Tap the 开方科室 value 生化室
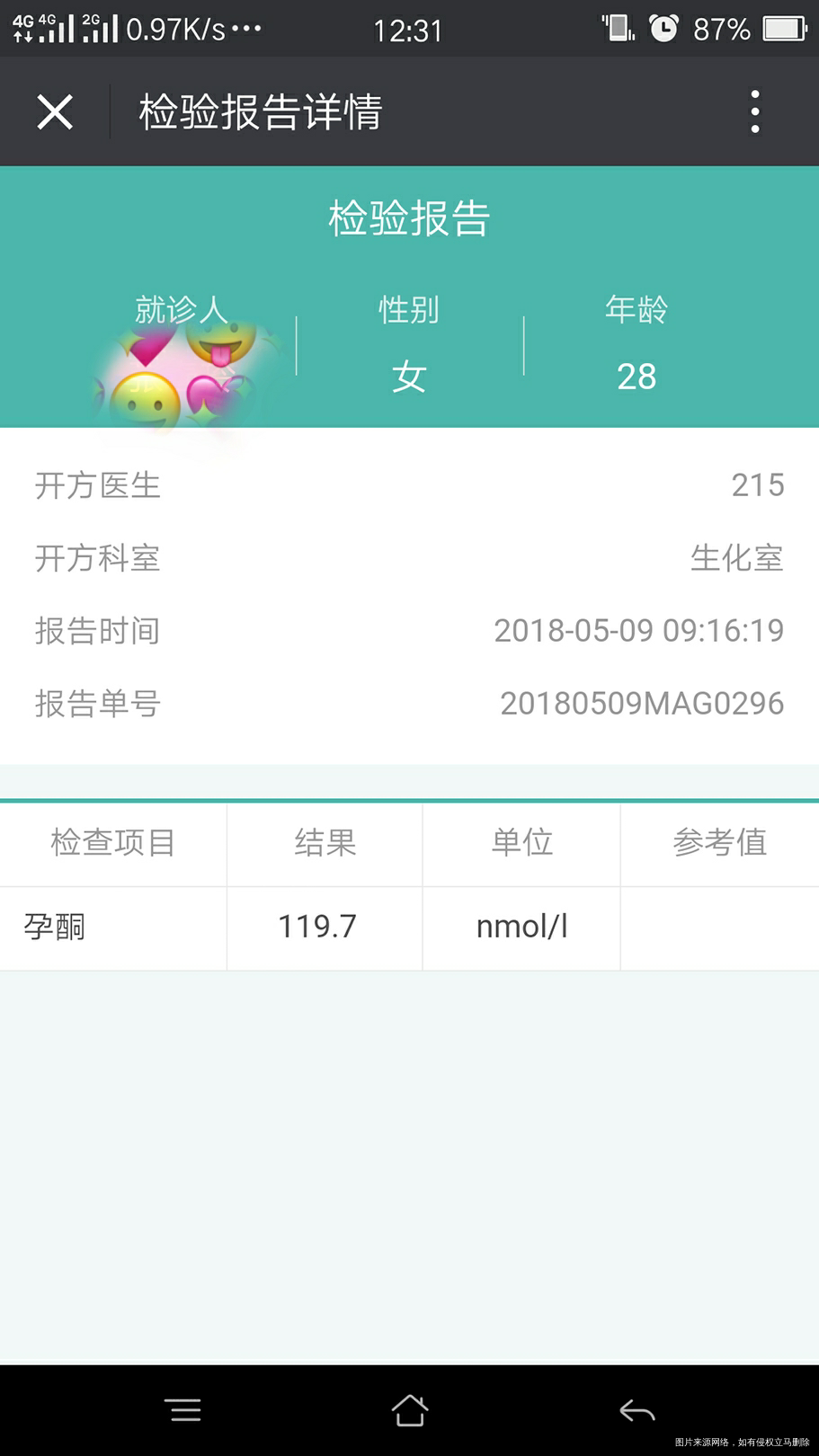 click(x=736, y=558)
